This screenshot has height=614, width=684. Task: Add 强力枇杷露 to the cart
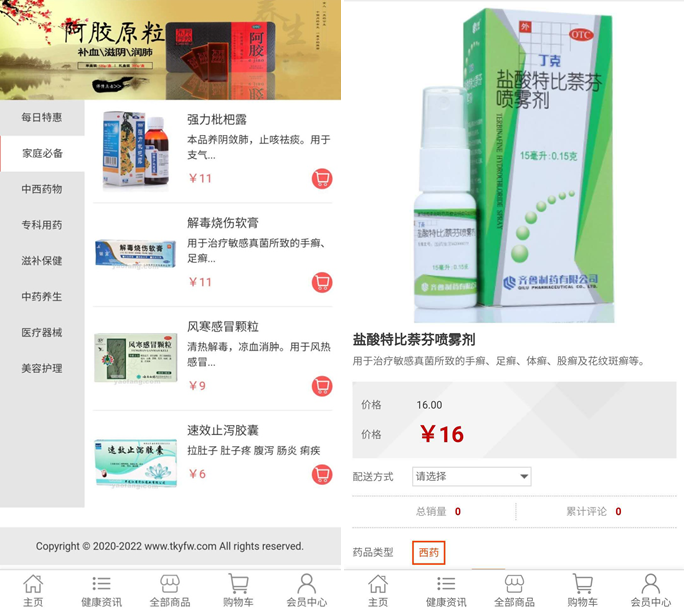click(322, 179)
